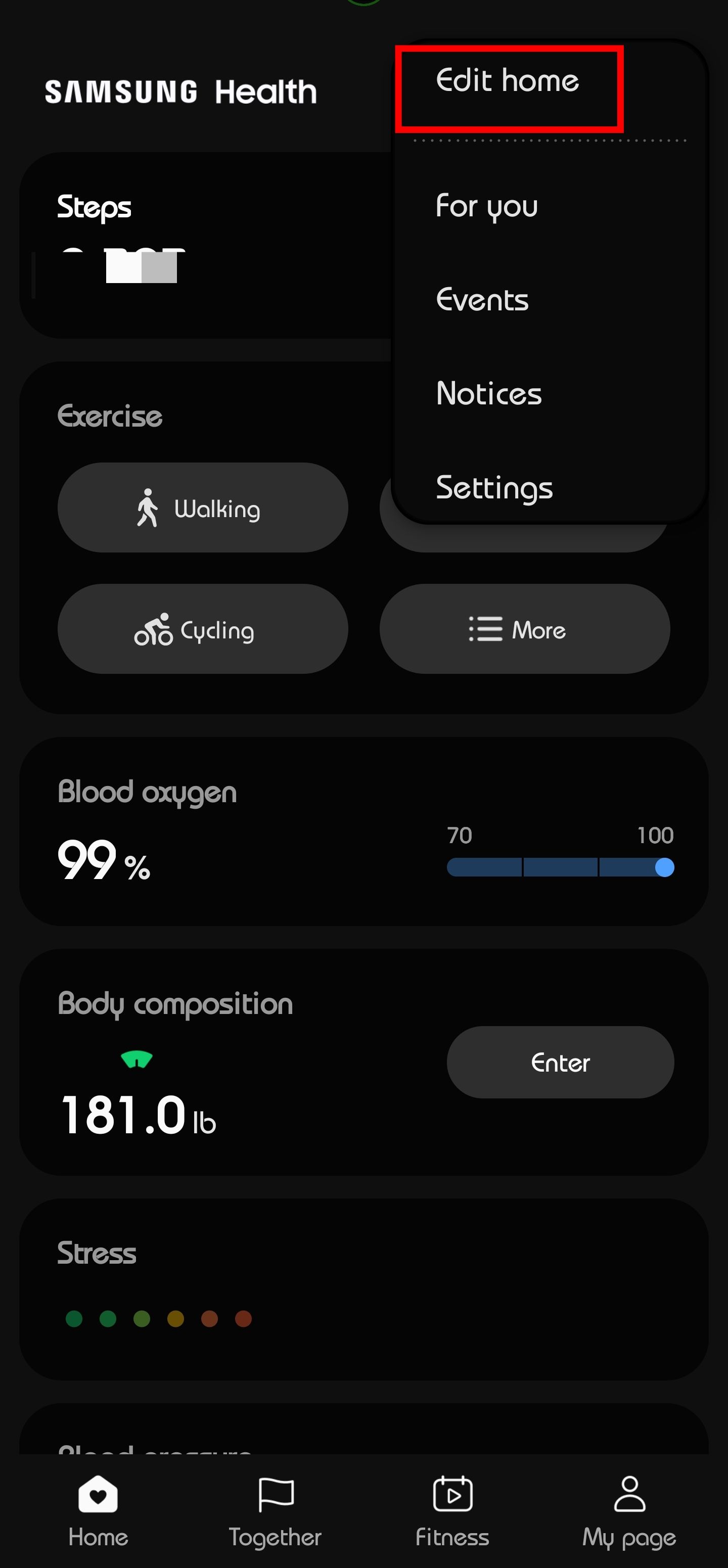Open Events in the overflow menu

482,299
